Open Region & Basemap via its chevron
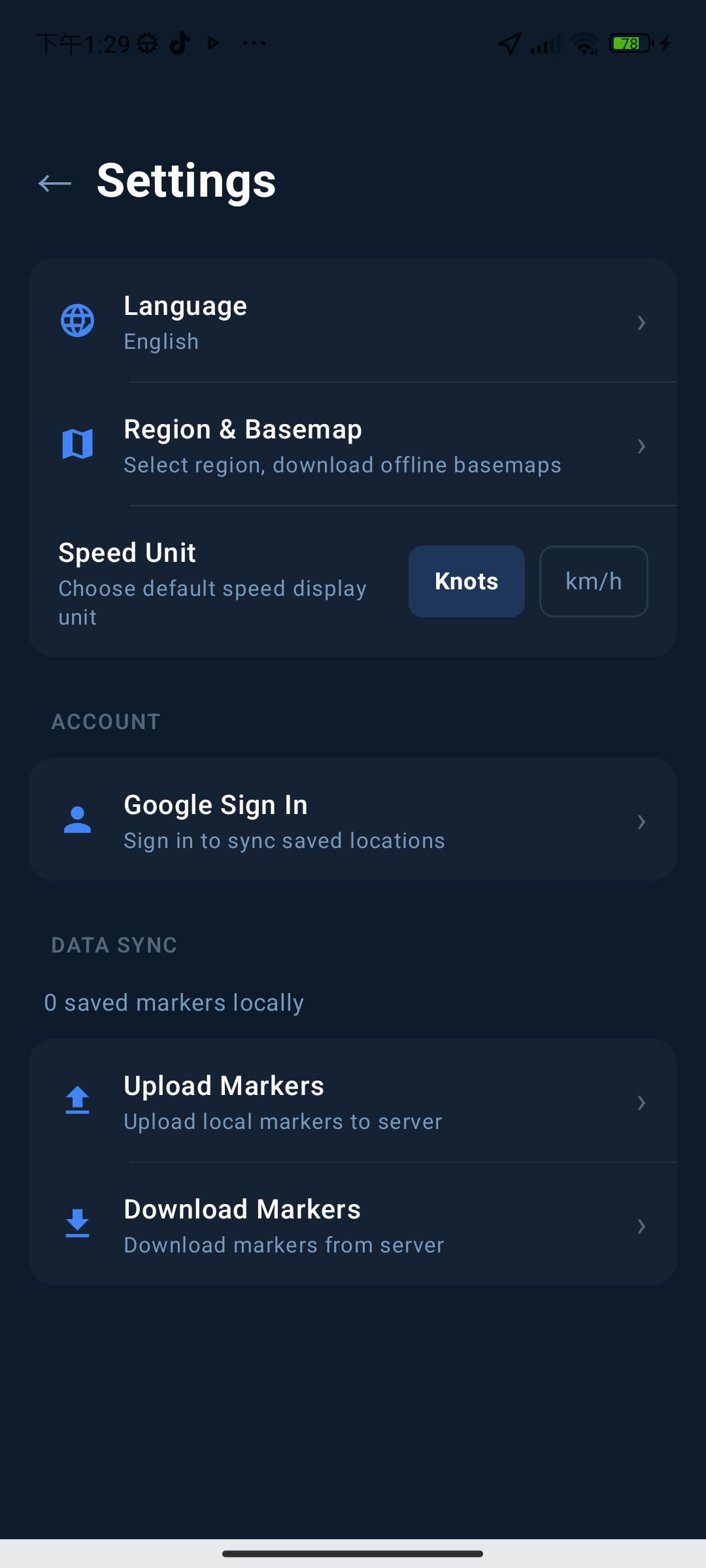706x1568 pixels. [x=641, y=446]
